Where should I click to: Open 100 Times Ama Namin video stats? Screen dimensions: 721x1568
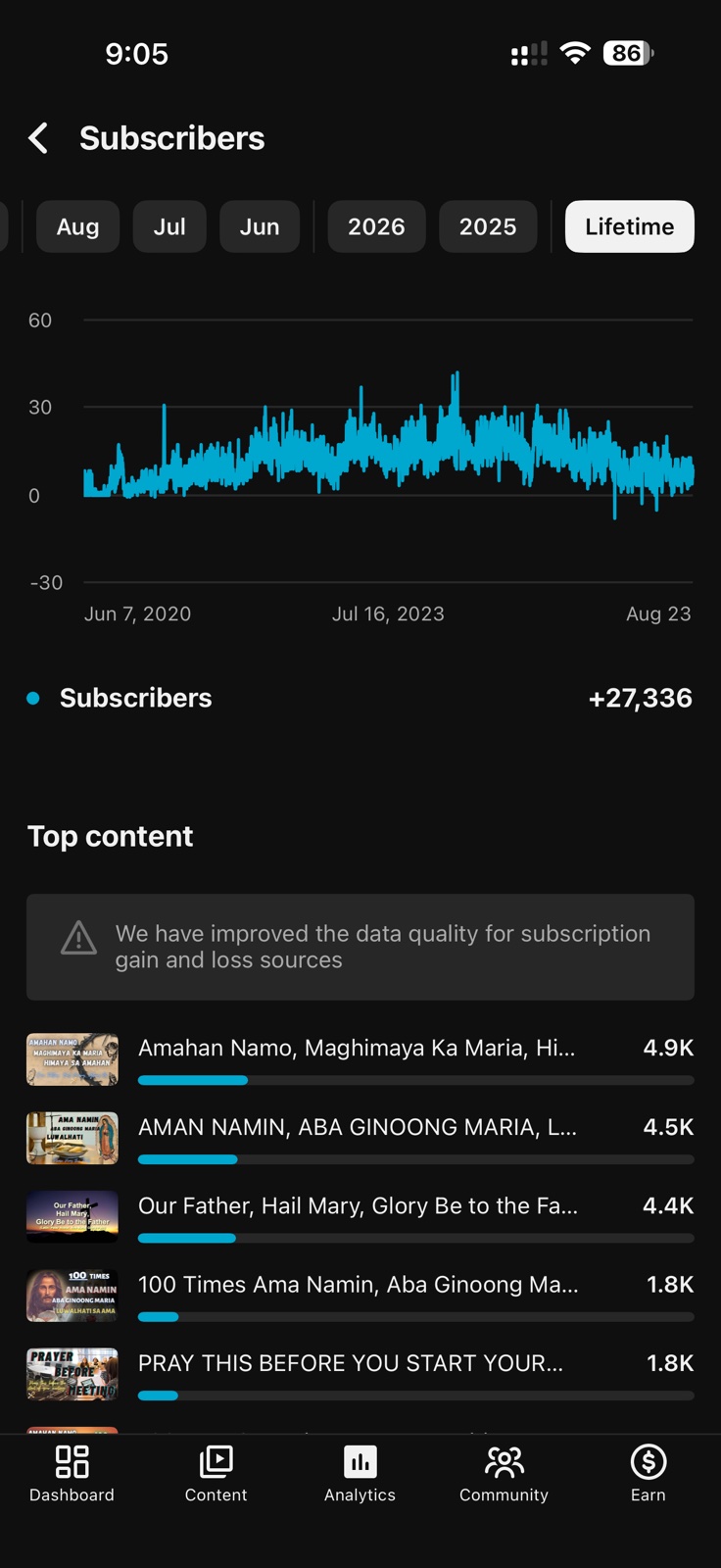(x=360, y=1296)
